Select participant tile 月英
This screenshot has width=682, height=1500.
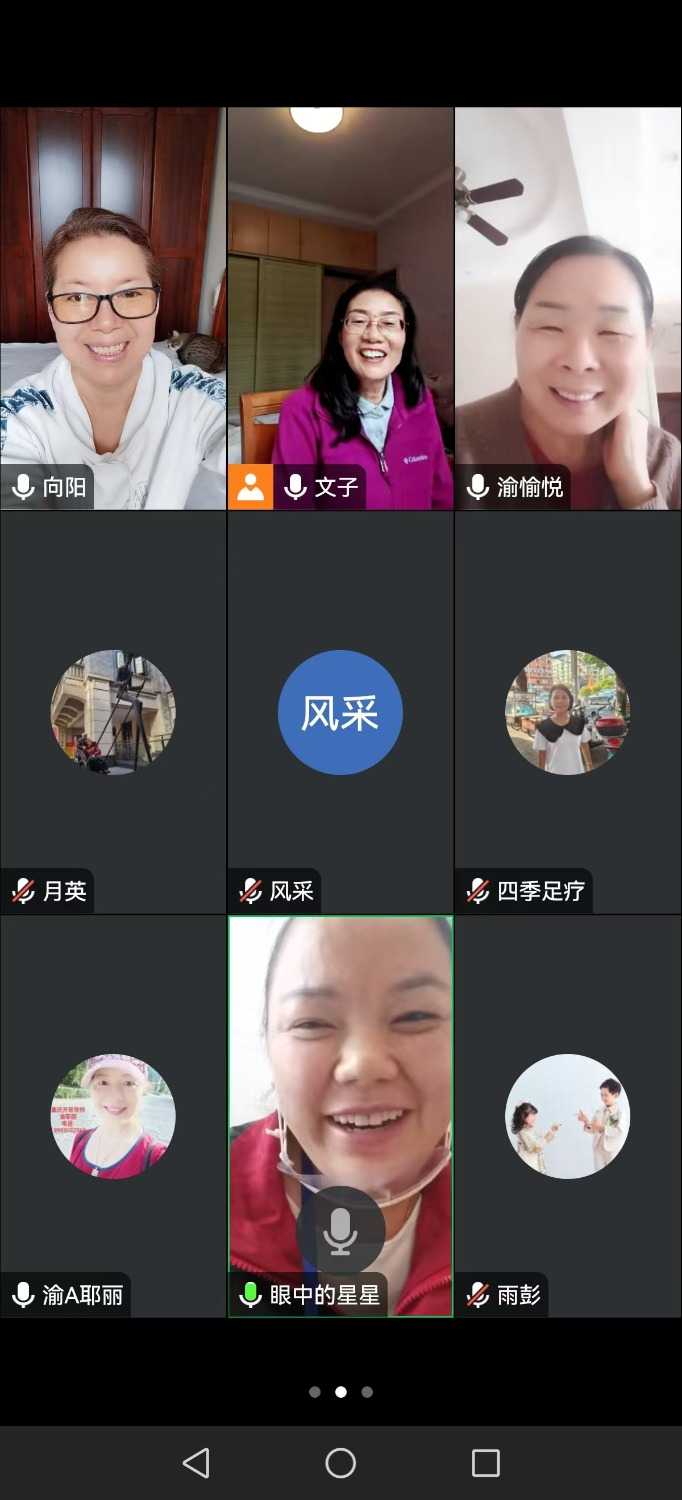coord(113,712)
